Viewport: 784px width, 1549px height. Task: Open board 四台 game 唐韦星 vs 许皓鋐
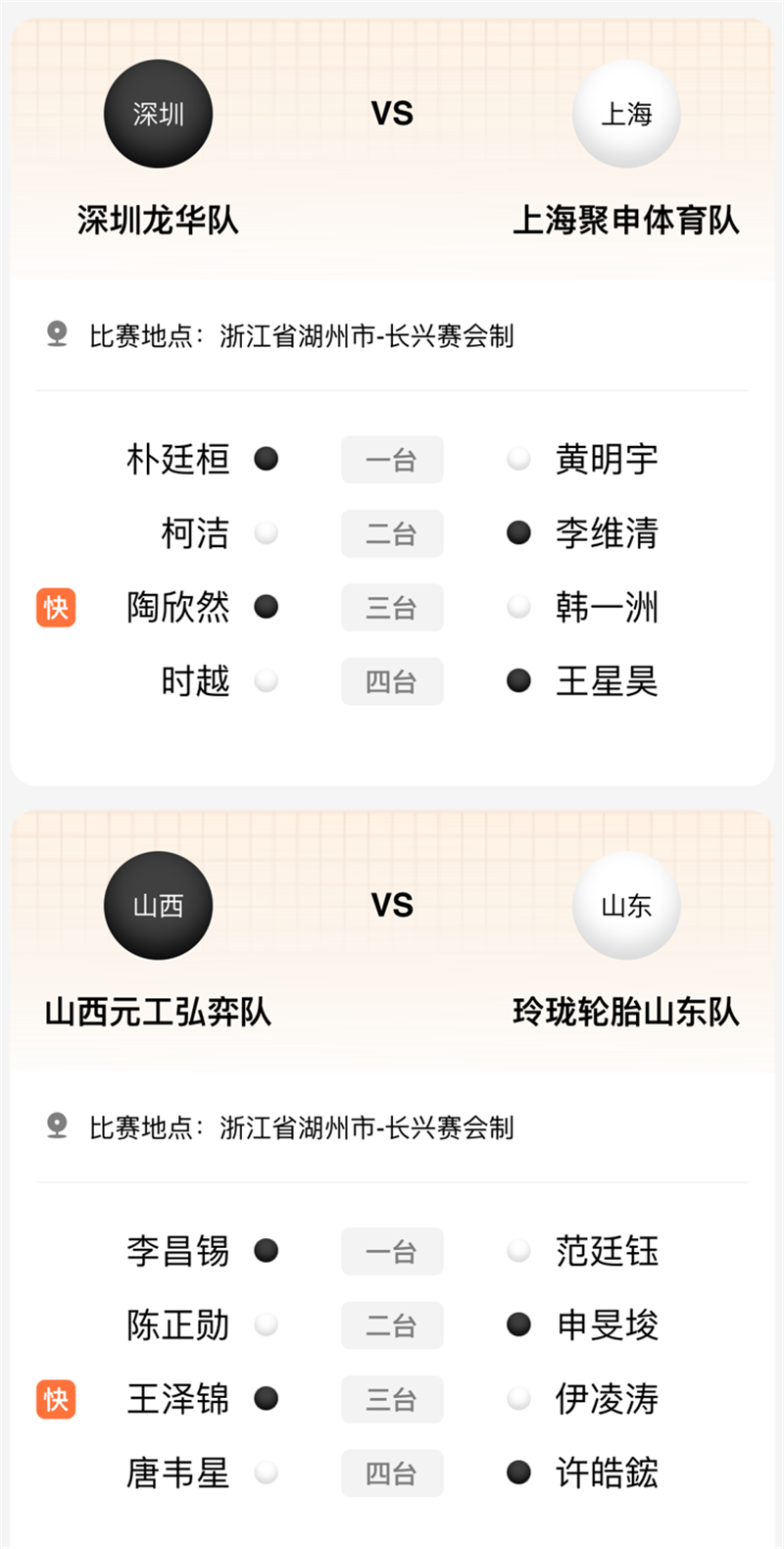point(392,1473)
